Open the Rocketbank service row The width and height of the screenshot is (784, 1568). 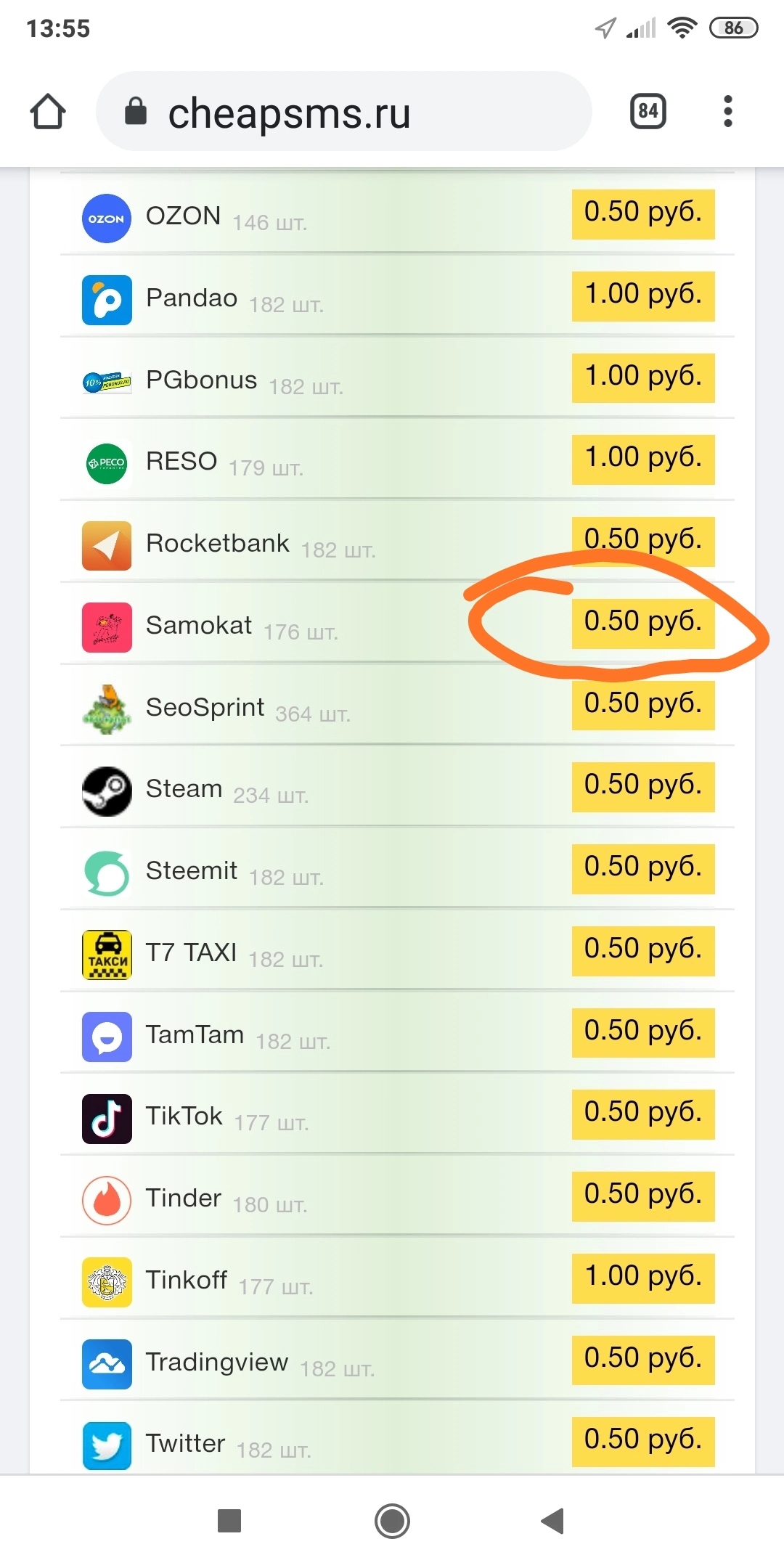pyautogui.click(x=397, y=542)
